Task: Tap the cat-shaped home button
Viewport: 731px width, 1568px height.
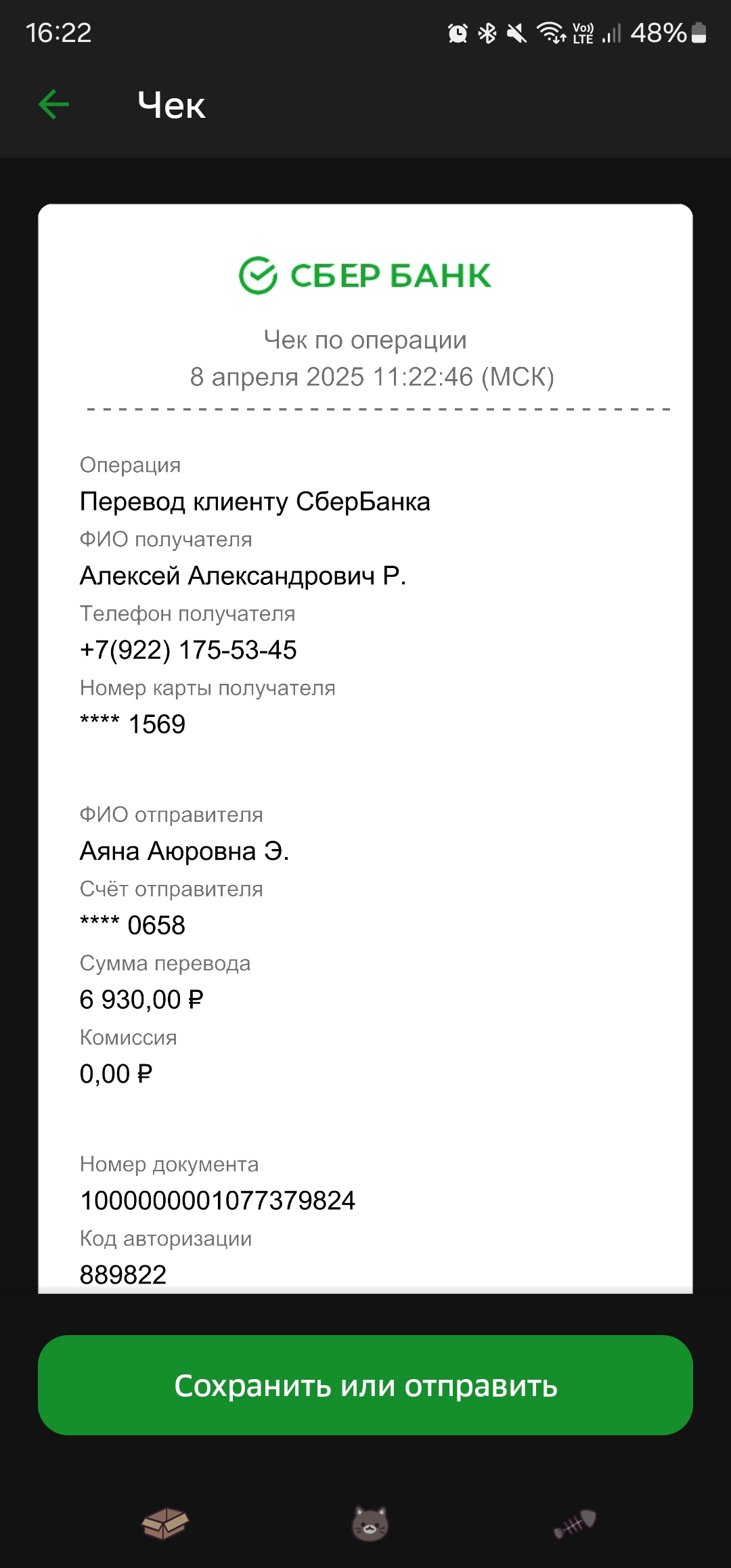Action: click(370, 1523)
